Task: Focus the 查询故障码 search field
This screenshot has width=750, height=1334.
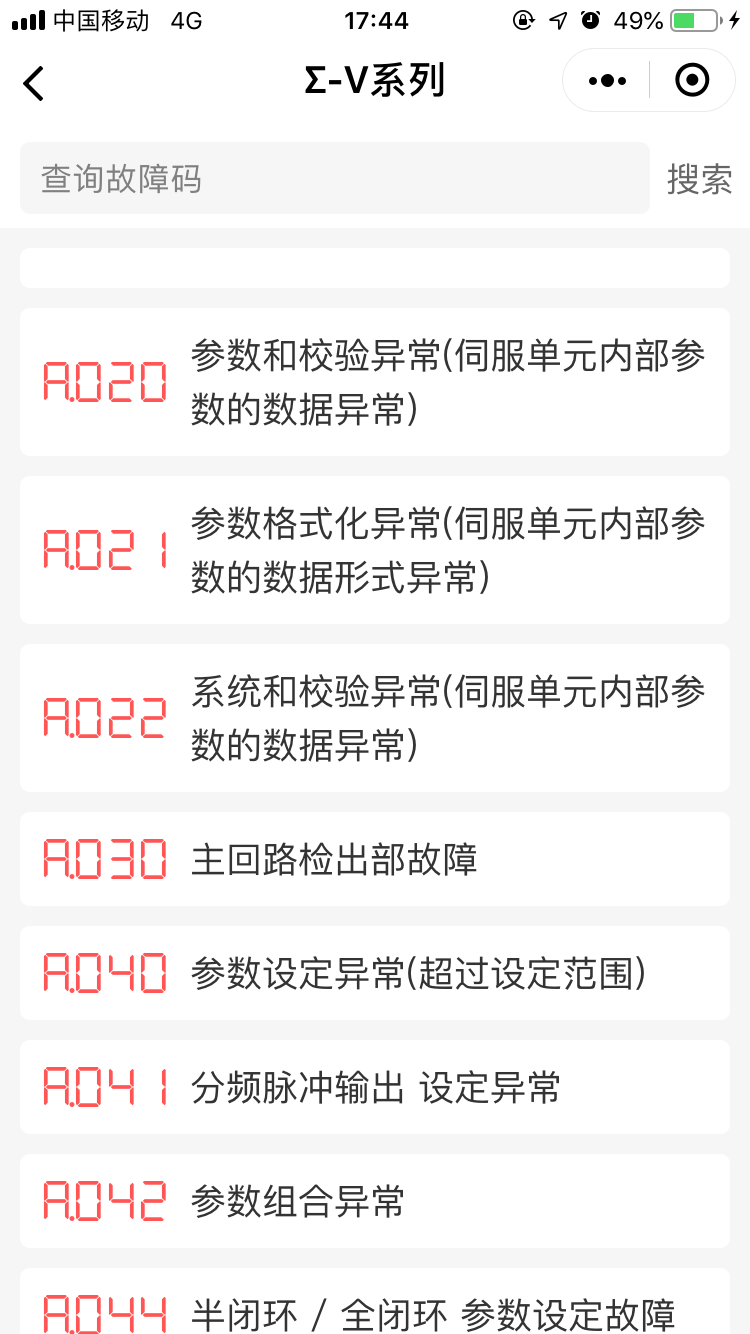Action: [335, 179]
